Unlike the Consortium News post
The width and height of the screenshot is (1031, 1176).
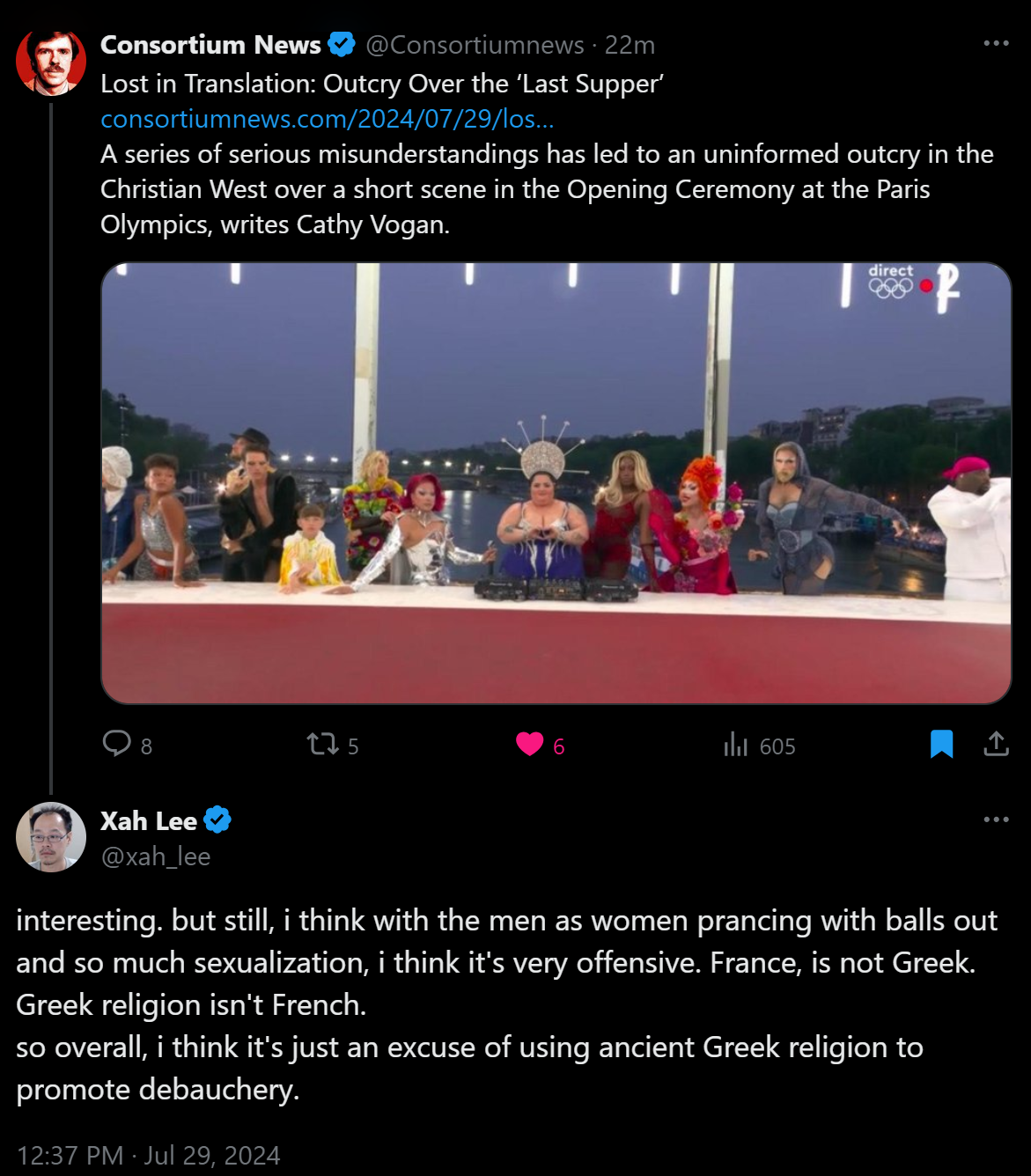[x=530, y=745]
